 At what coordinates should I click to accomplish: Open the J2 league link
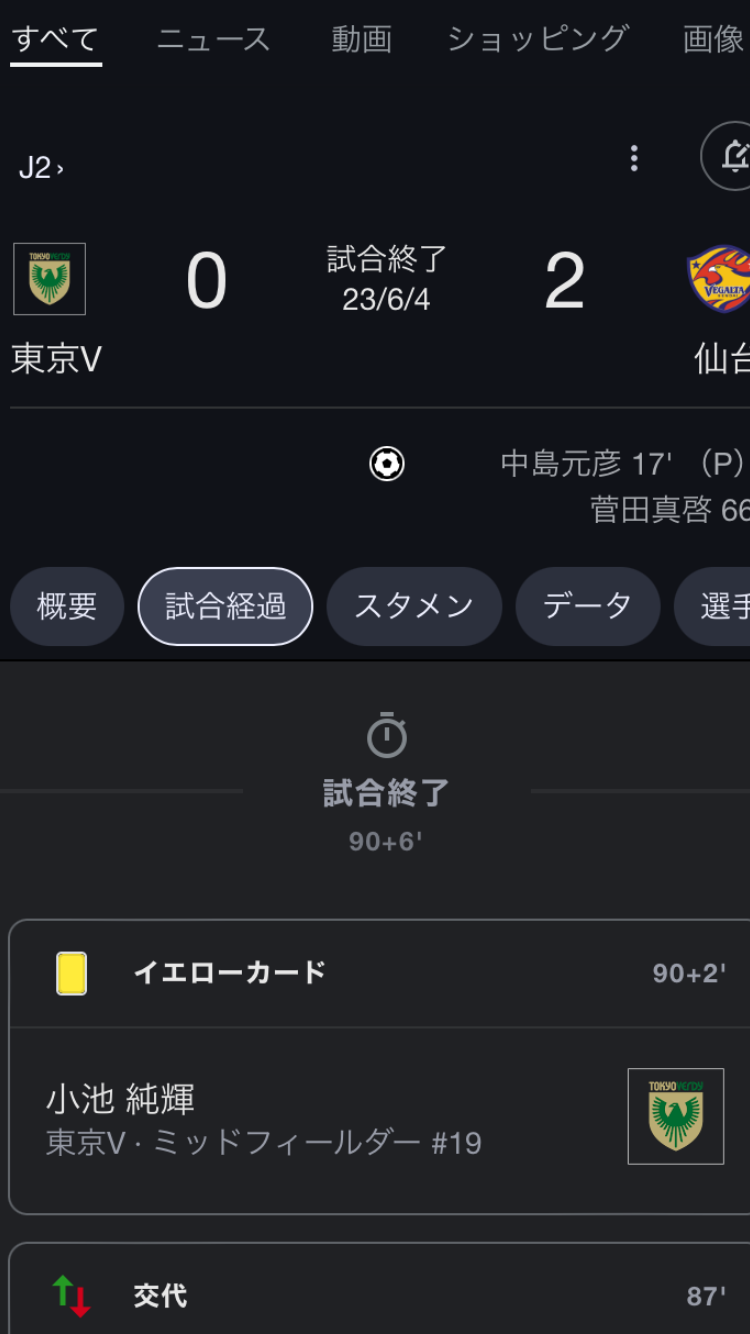(41, 167)
